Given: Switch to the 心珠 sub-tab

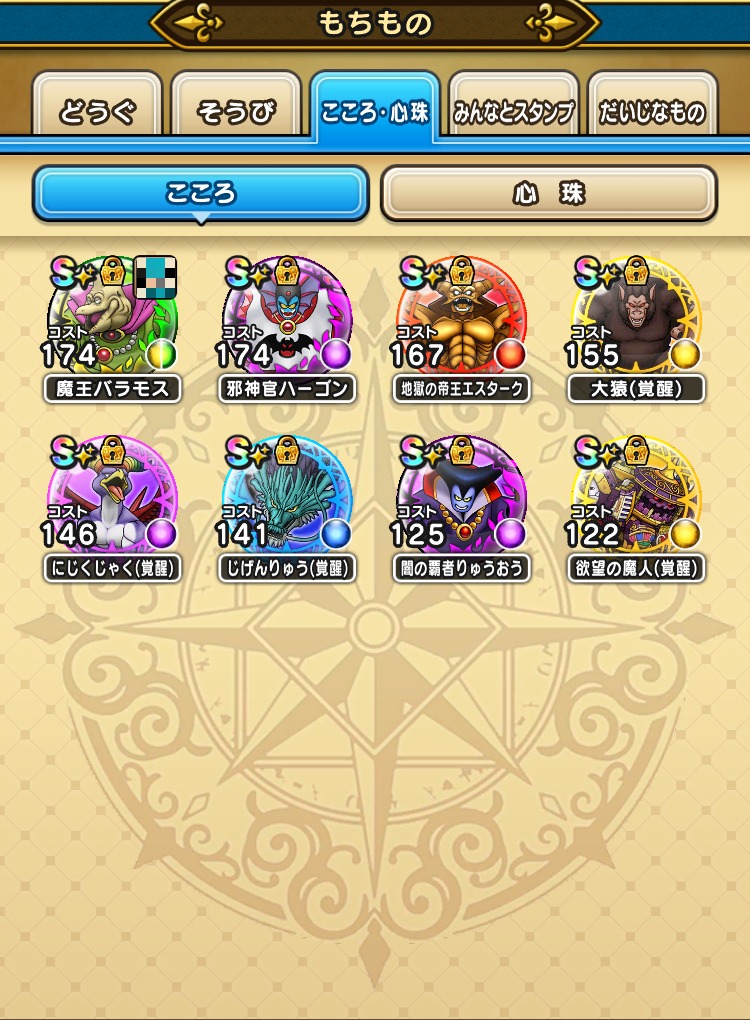Looking at the screenshot, I should click(548, 193).
